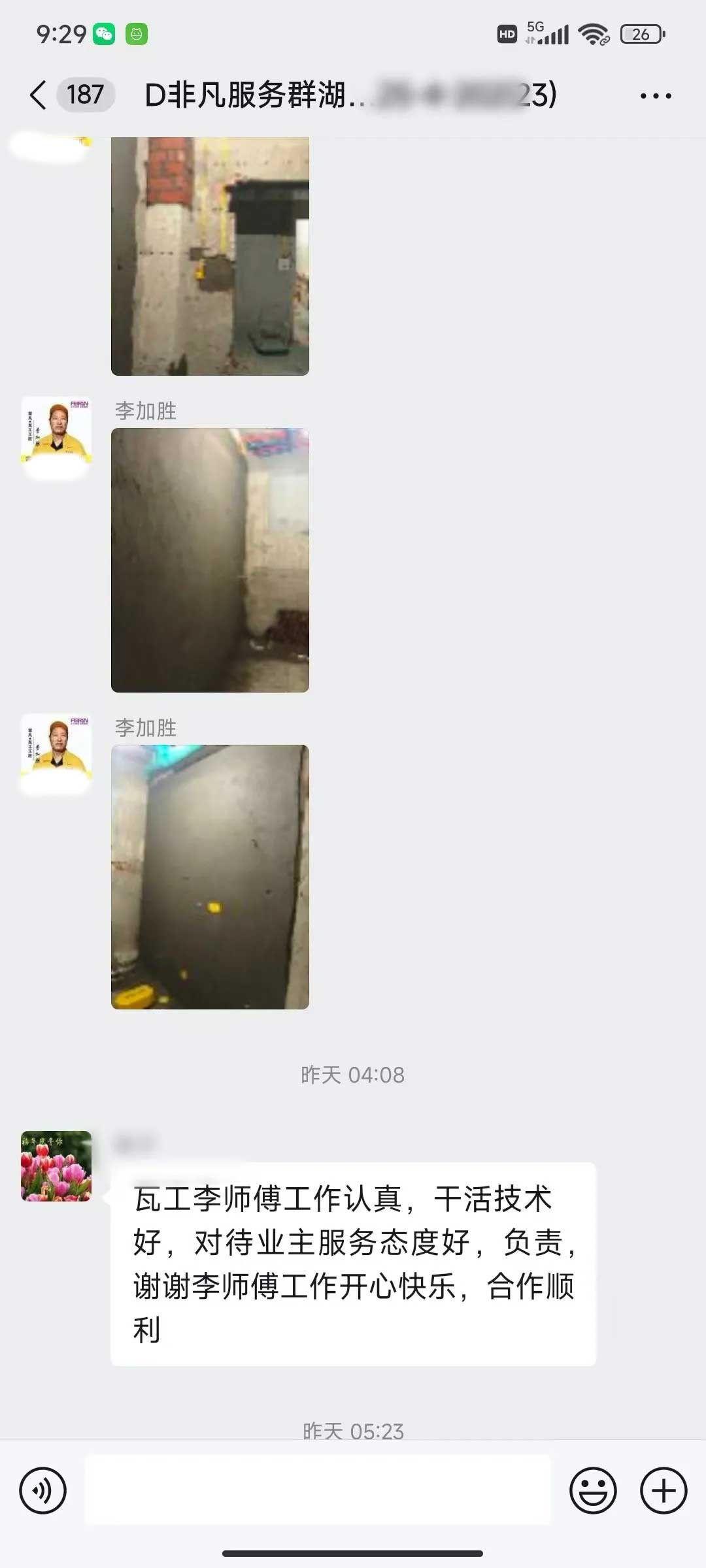Open the emoji picker
Screen dimensions: 706x1568
coord(593,1491)
